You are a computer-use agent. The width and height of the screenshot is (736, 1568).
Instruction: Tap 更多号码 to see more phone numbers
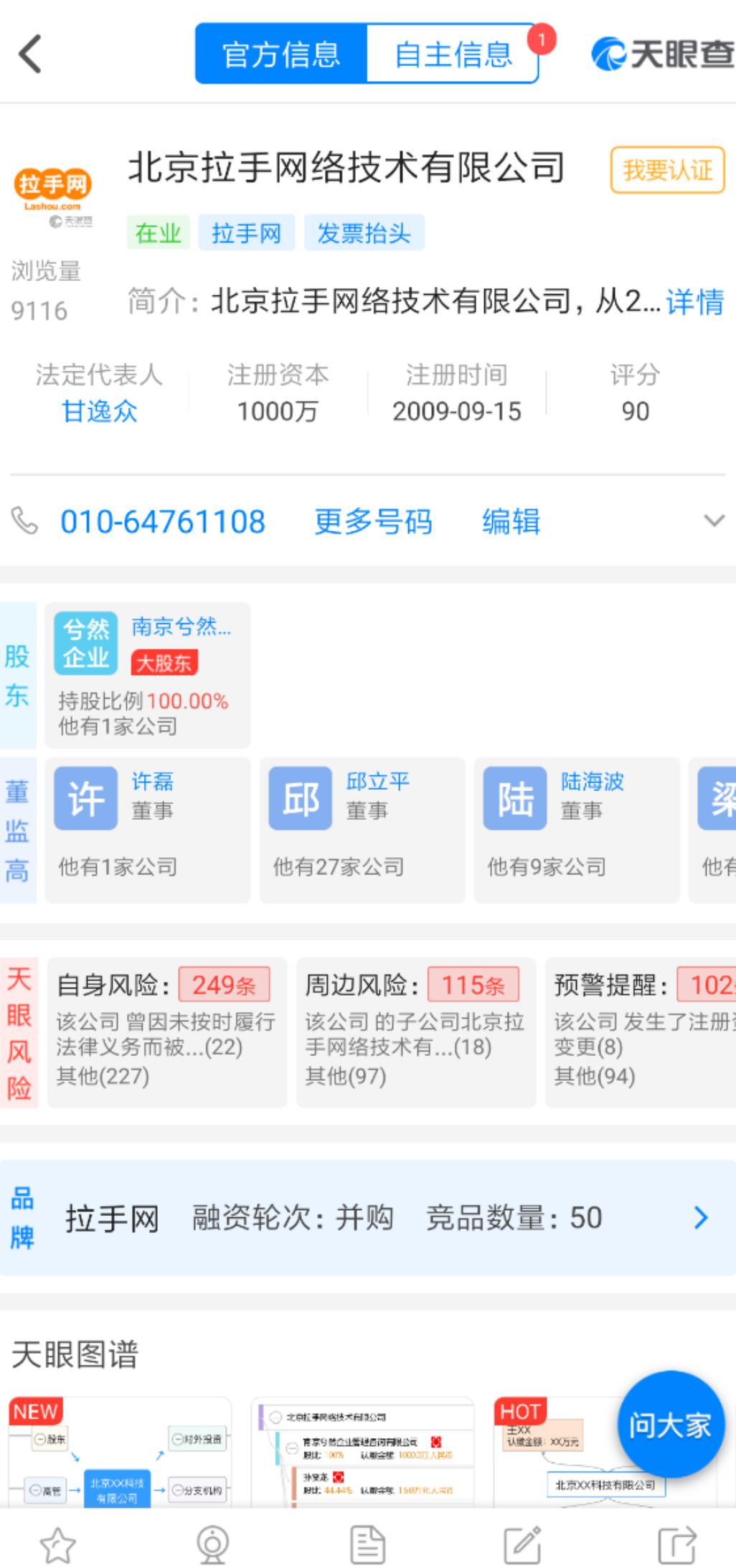[373, 522]
